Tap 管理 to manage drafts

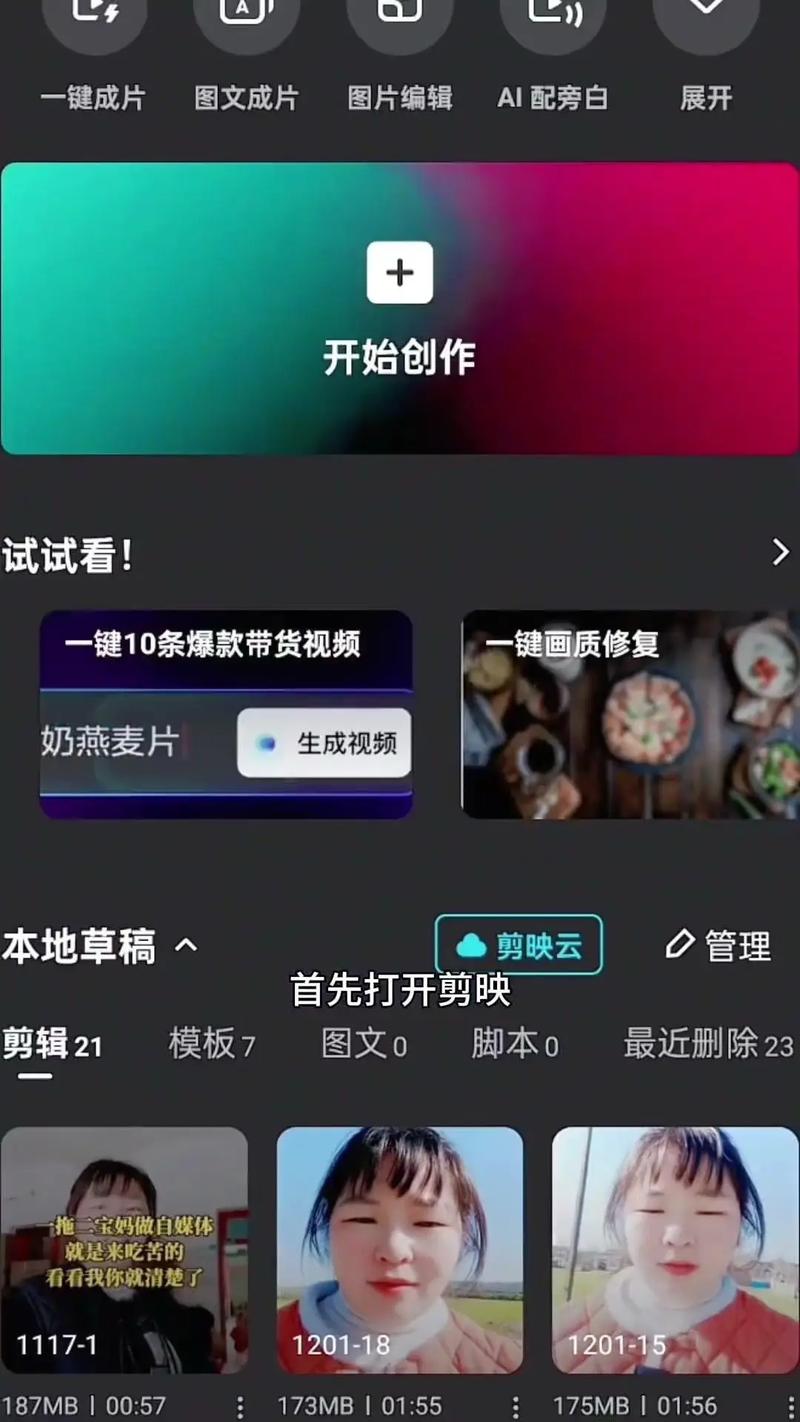719,946
